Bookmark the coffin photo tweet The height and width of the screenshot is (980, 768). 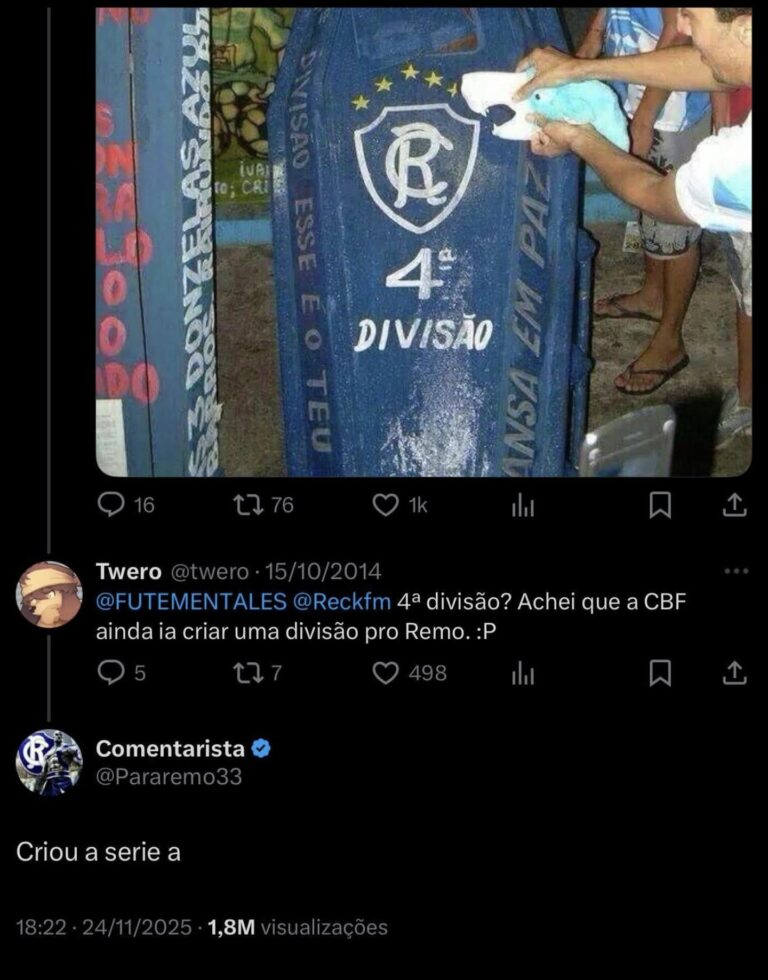click(x=660, y=507)
